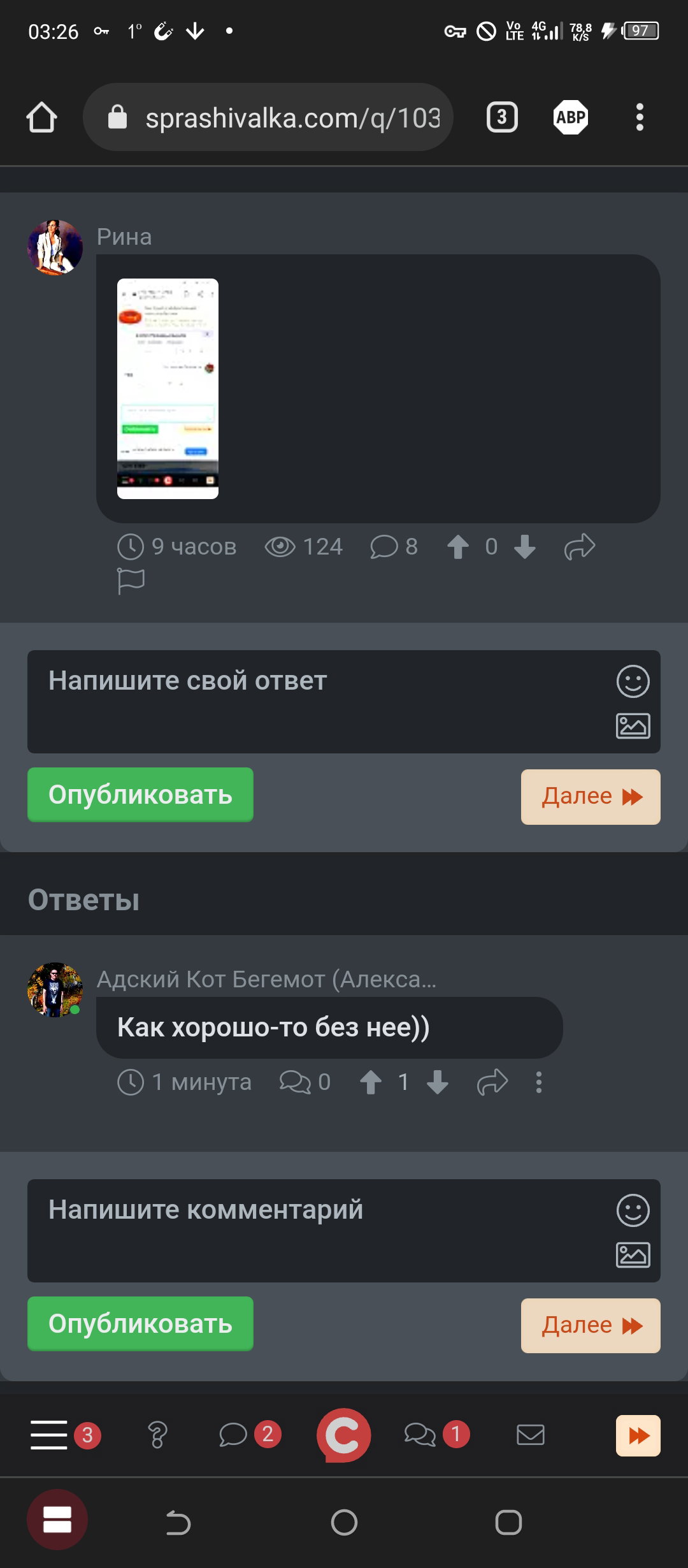This screenshot has width=688, height=1568.
Task: Open emoji picker in the answer field
Action: tap(633, 681)
